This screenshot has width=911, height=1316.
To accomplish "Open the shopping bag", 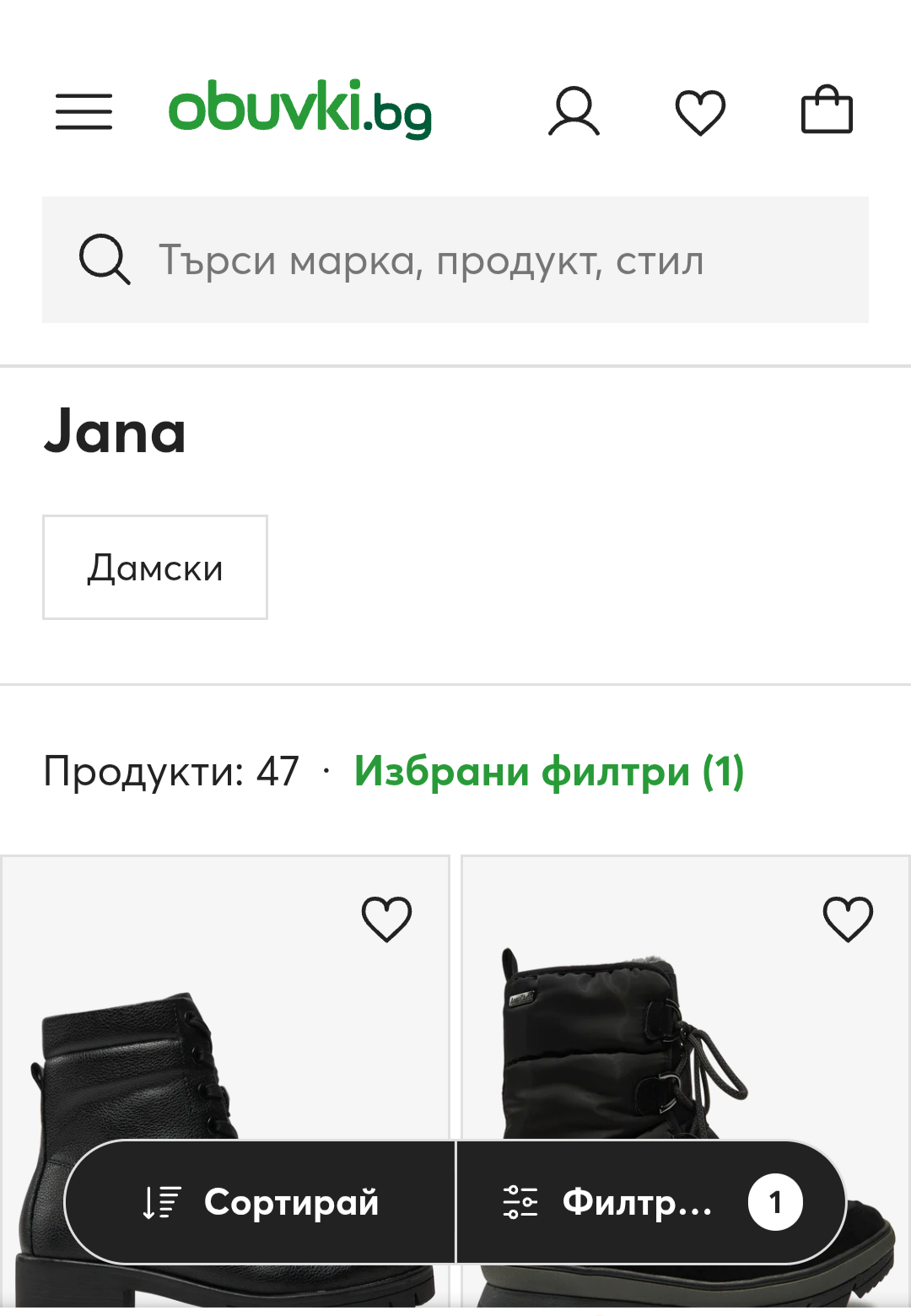I will tap(827, 111).
